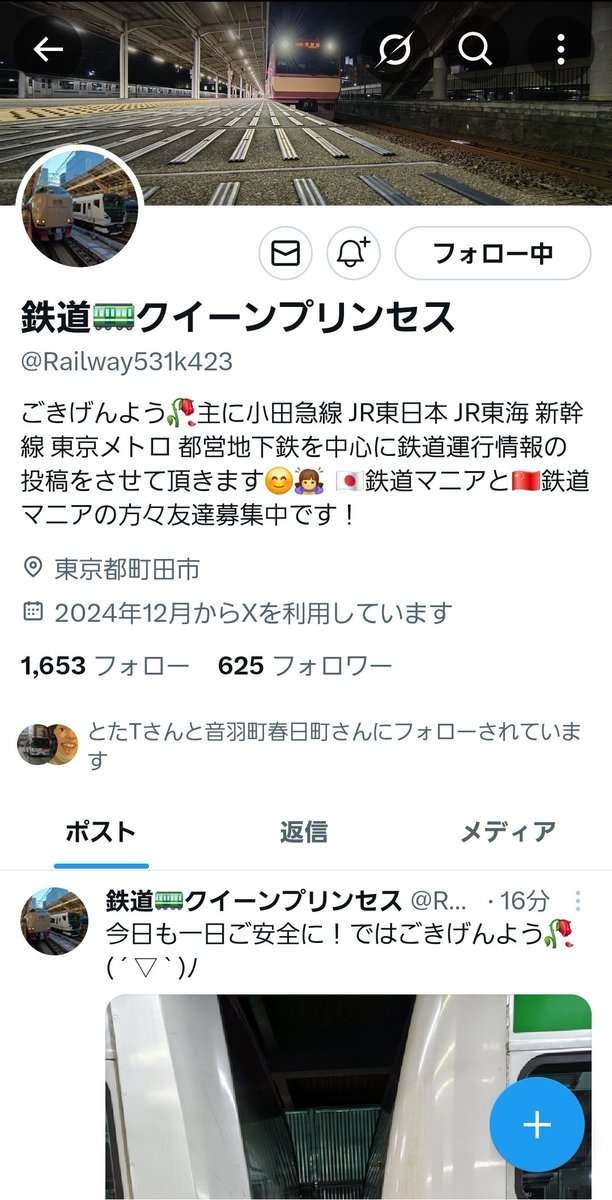Turn on post notifications with the bell icon
The height and width of the screenshot is (1200, 612).
pos(353,253)
